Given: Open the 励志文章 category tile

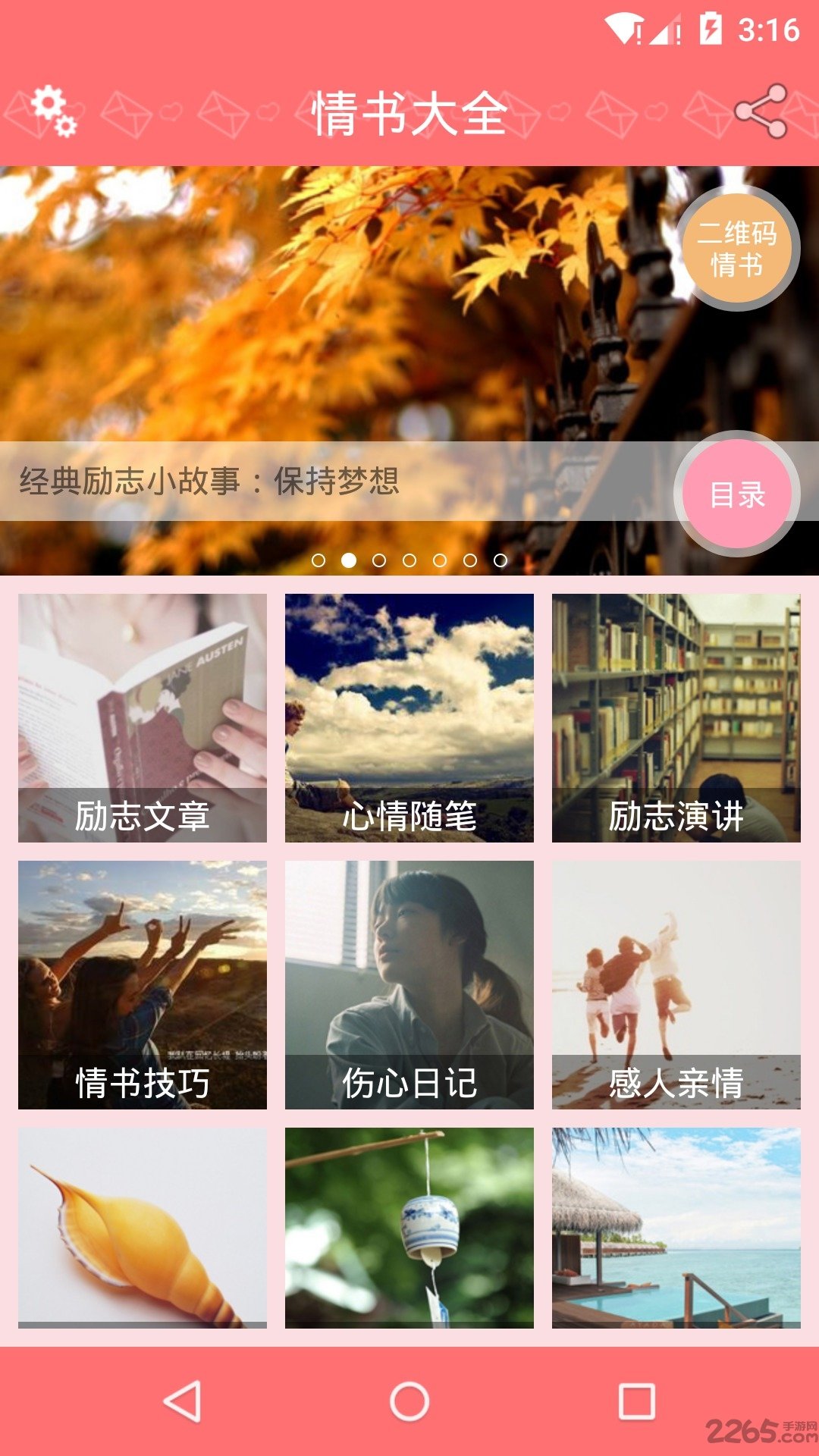Looking at the screenshot, I should click(143, 717).
